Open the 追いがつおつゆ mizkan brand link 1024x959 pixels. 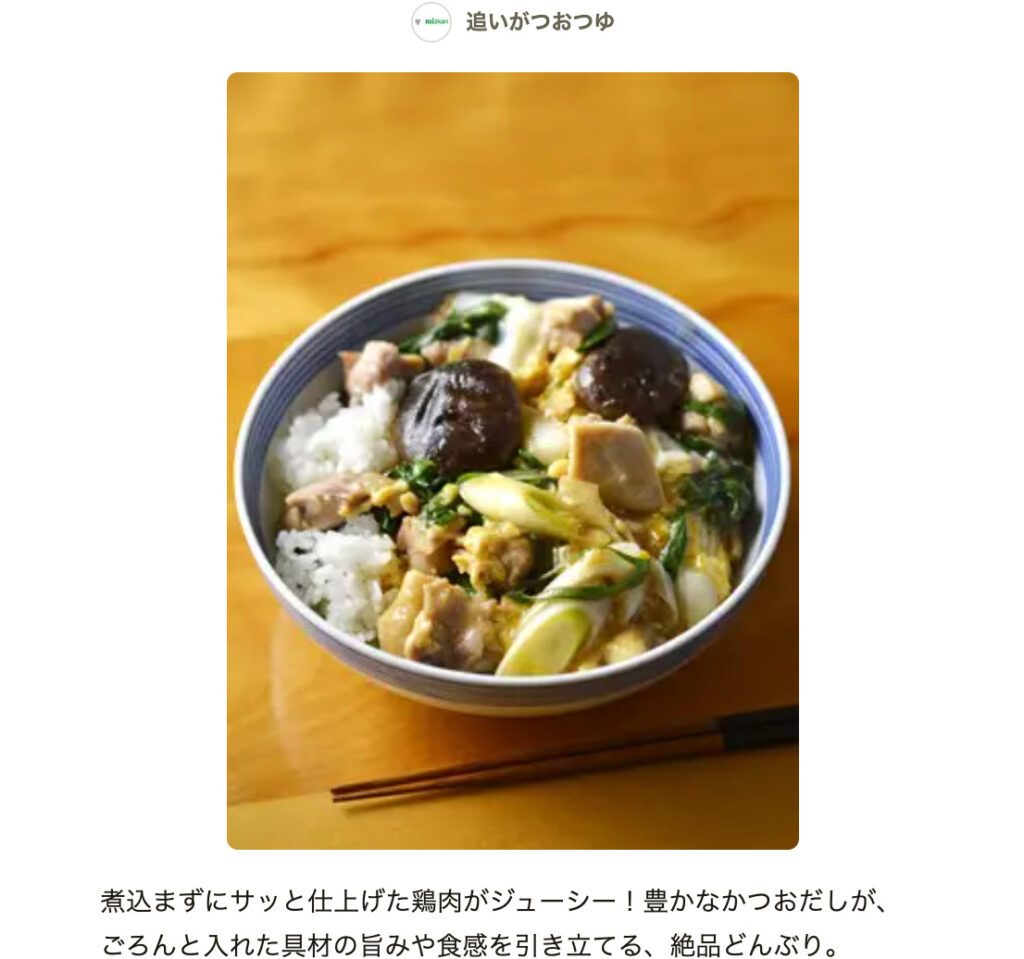(x=538, y=22)
